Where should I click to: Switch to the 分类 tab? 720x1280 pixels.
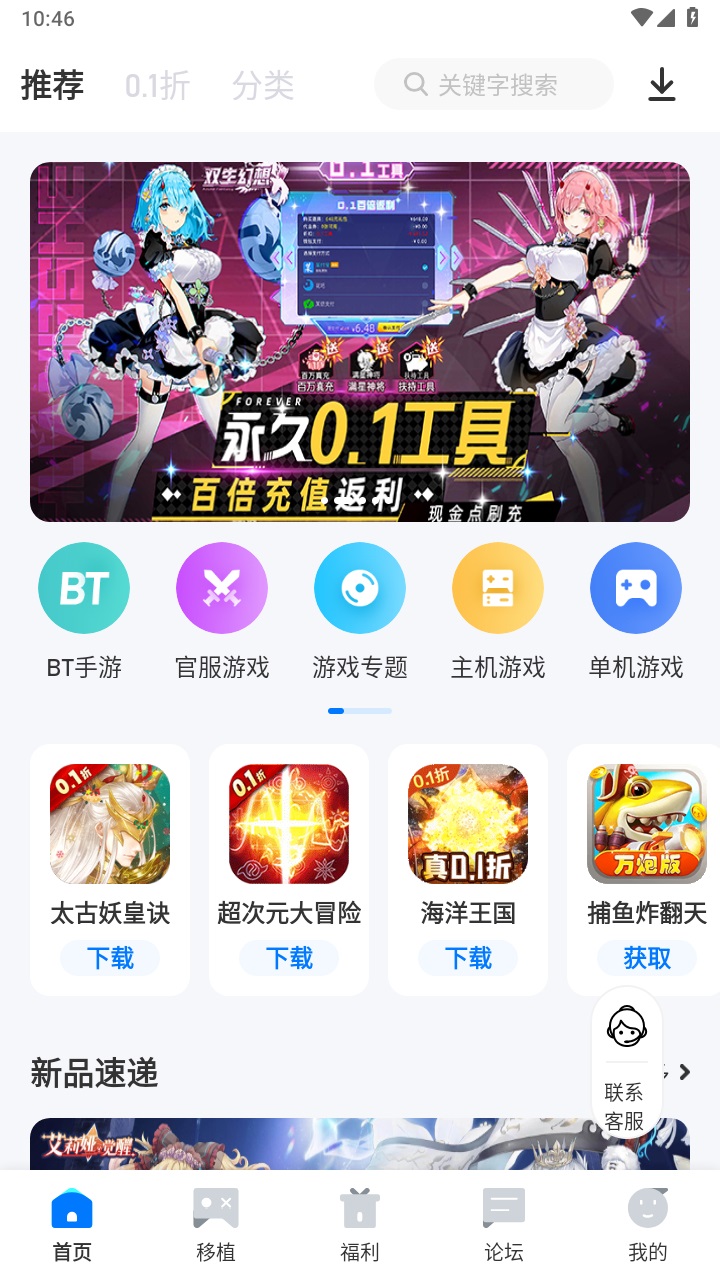(263, 86)
